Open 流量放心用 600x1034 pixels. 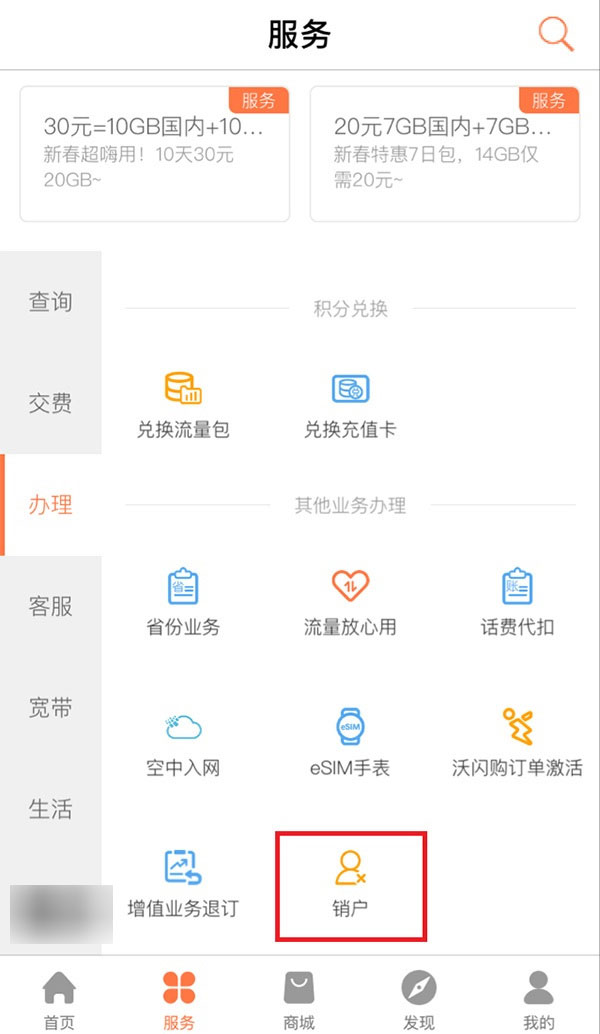pos(350,603)
